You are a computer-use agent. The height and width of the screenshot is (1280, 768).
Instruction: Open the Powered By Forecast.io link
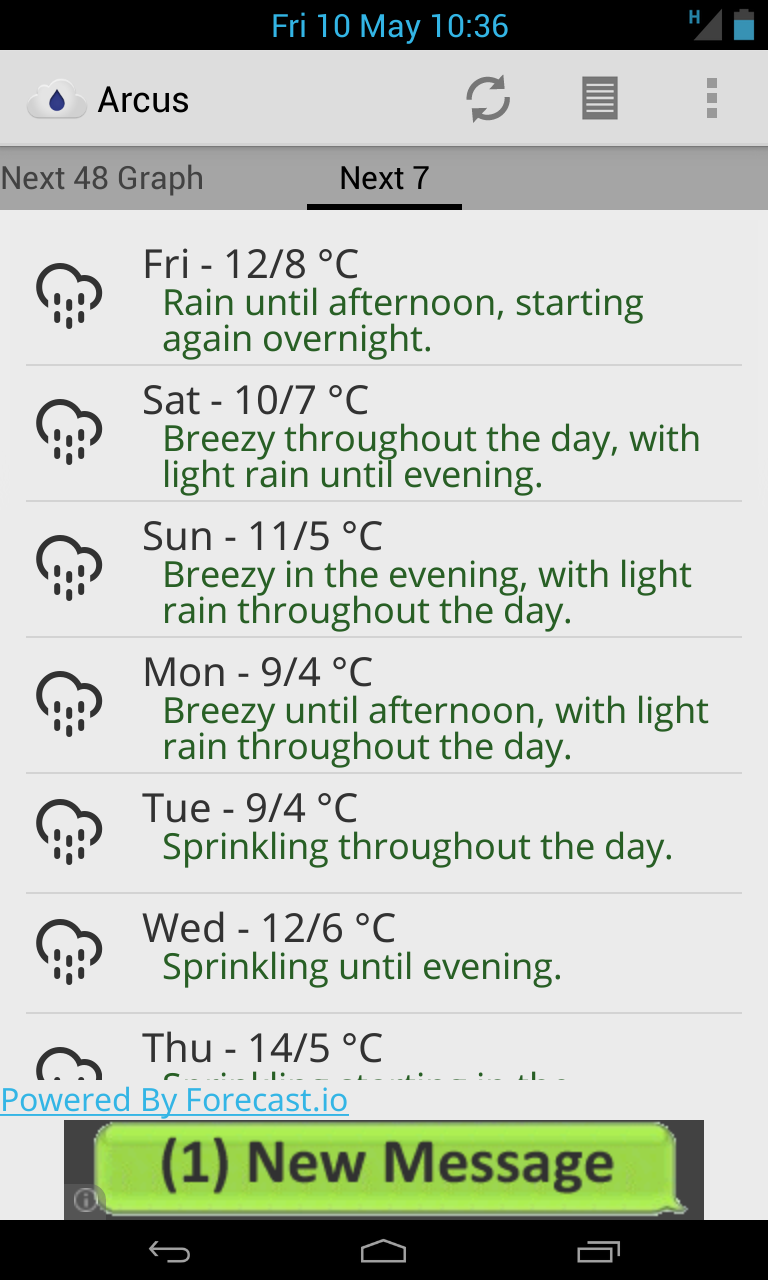click(175, 1101)
